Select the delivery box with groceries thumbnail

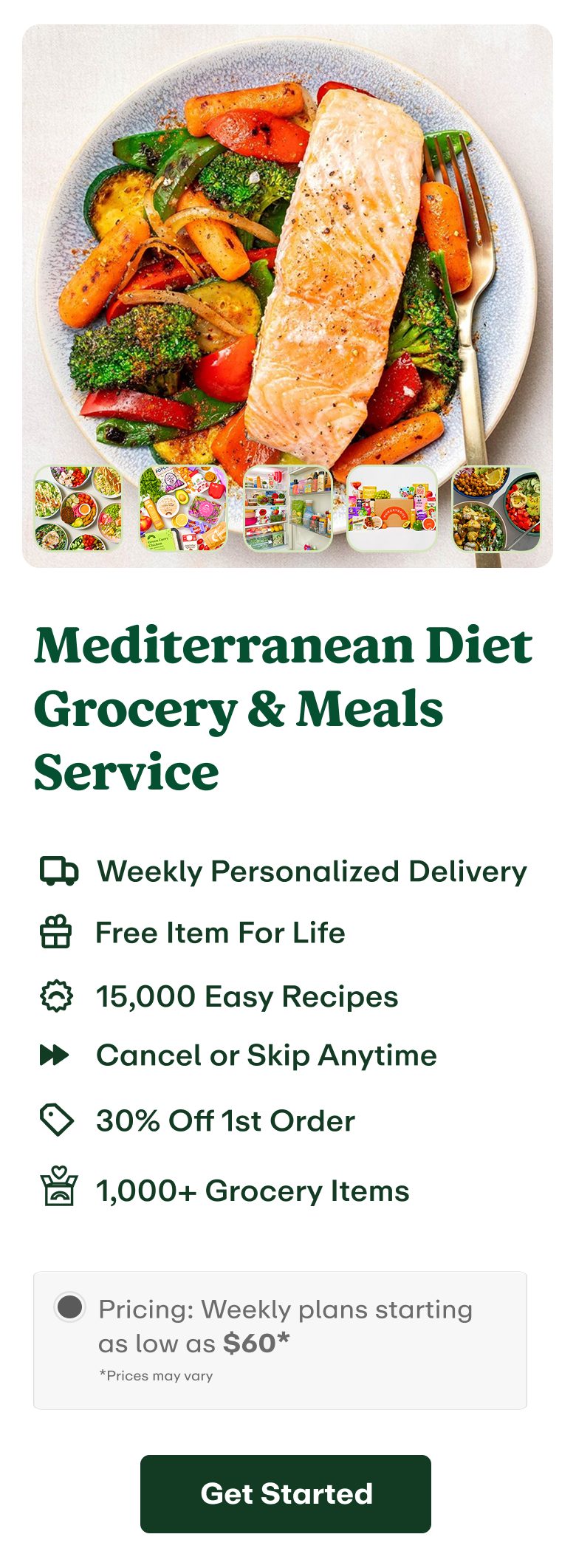coord(392,508)
